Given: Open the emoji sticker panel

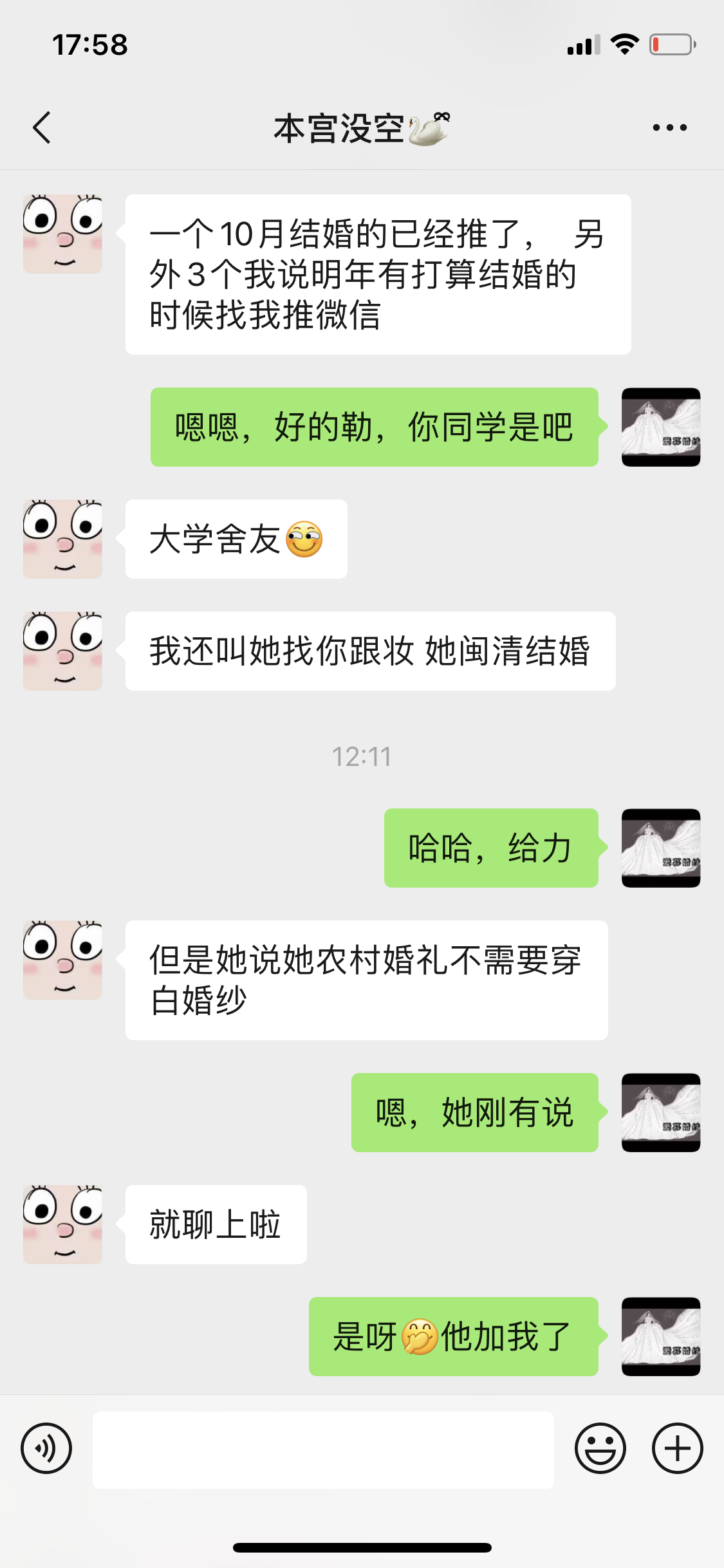Looking at the screenshot, I should [x=600, y=1448].
